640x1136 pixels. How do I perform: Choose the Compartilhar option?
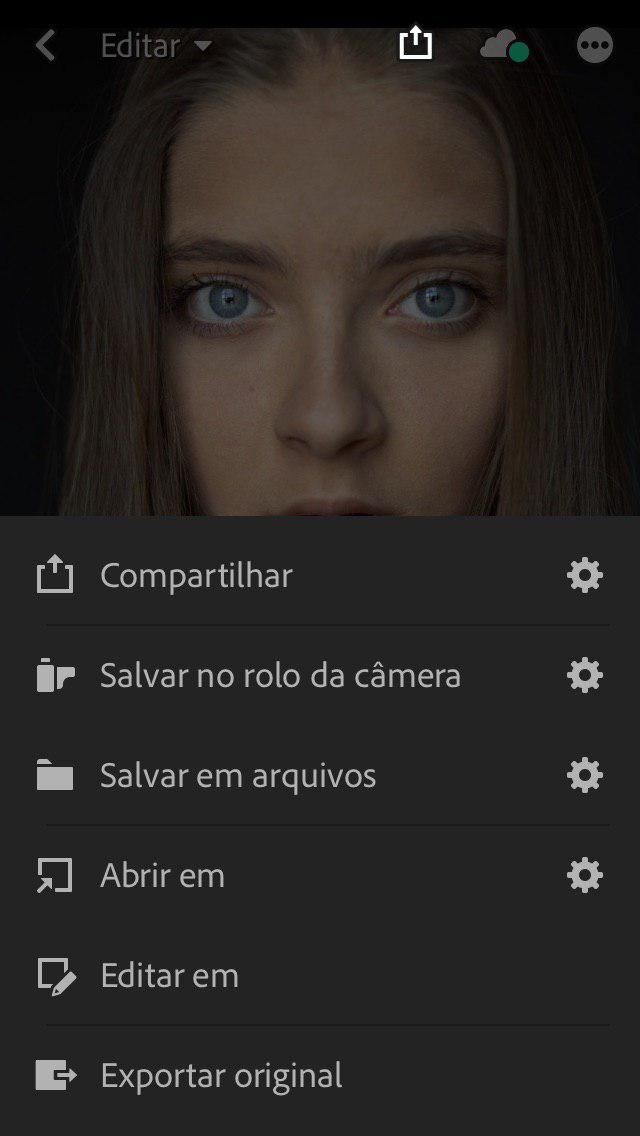pyautogui.click(x=196, y=576)
